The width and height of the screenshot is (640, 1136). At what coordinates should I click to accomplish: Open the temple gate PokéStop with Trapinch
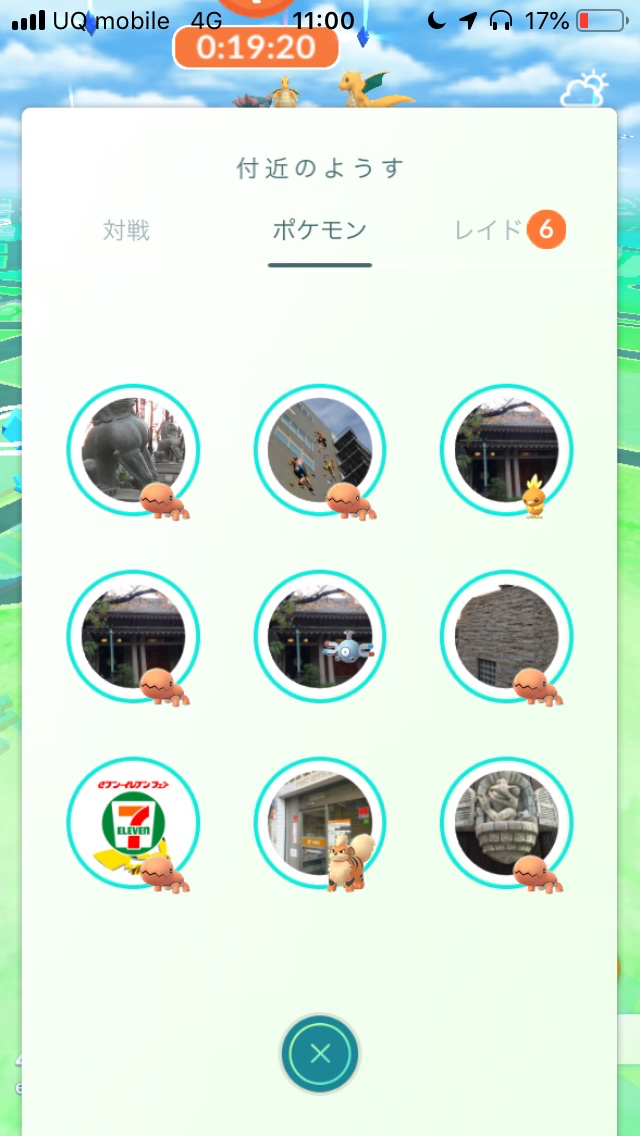click(x=133, y=637)
